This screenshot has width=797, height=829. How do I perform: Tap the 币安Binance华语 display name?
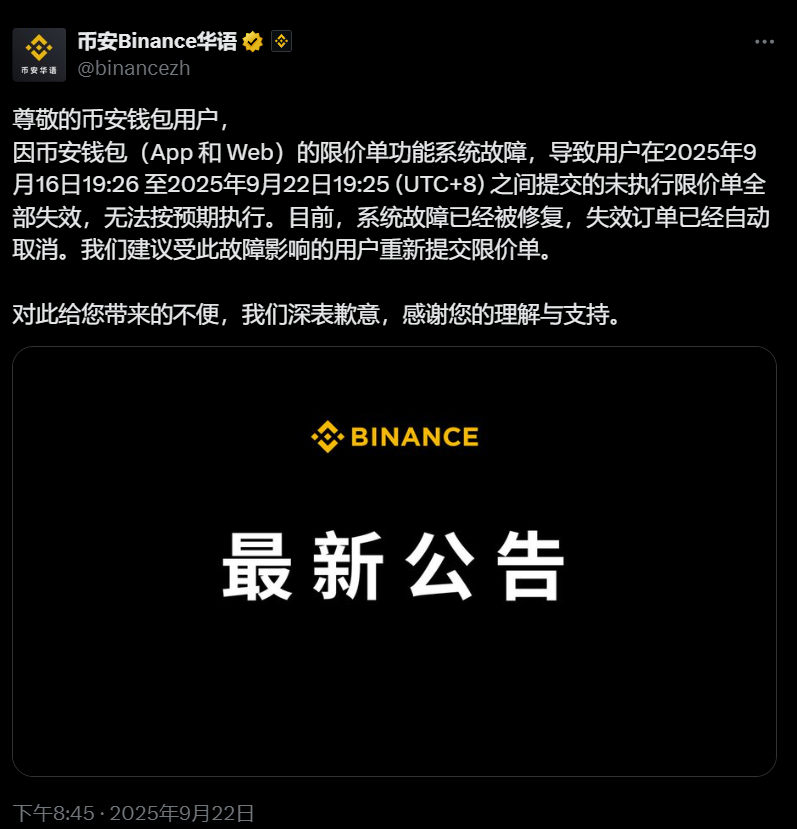[x=157, y=41]
